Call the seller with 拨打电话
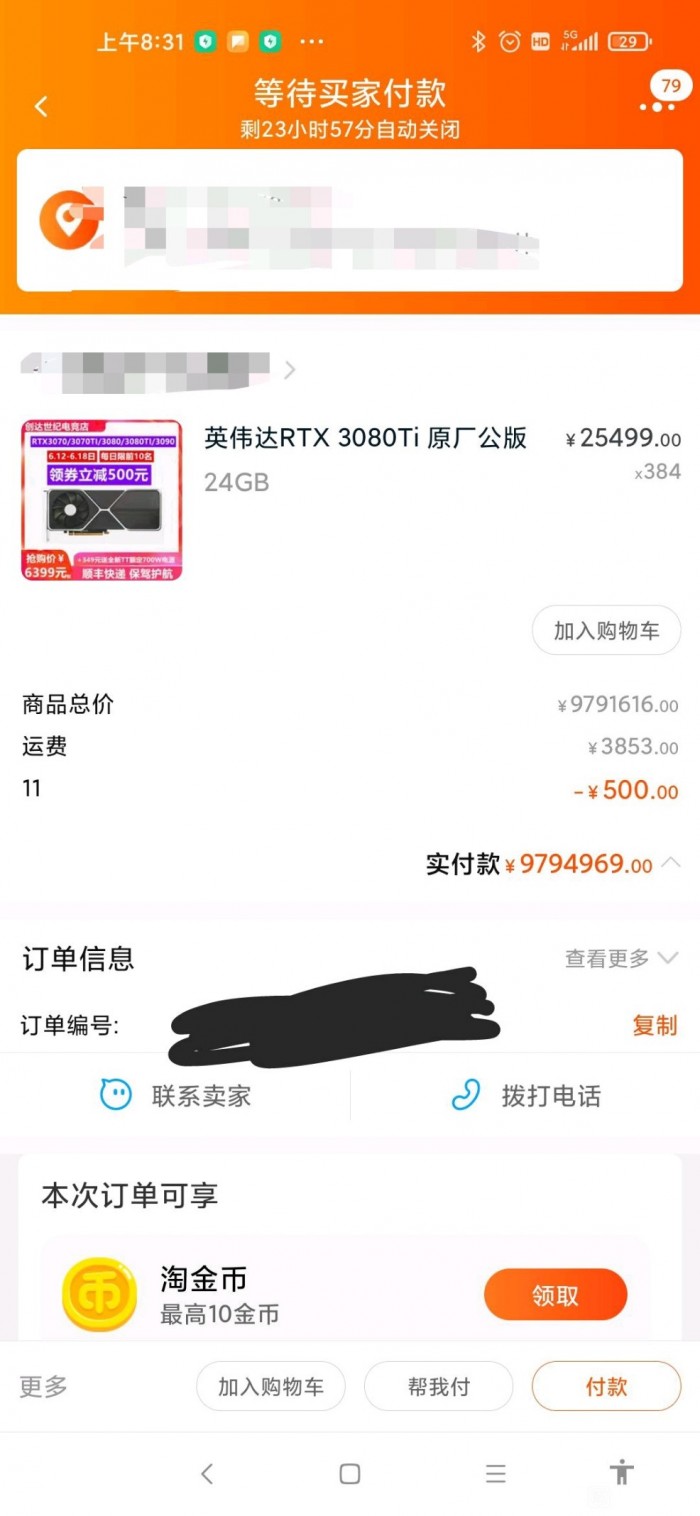The width and height of the screenshot is (700, 1516). coord(526,1096)
